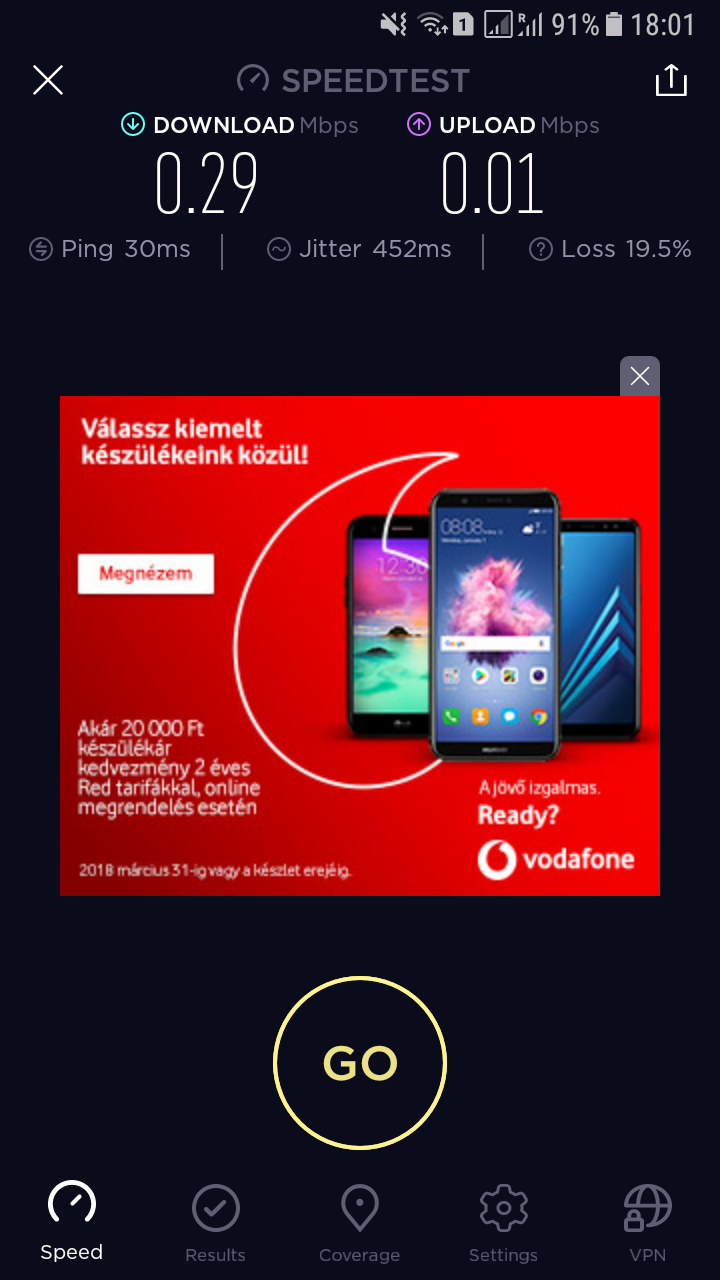Show info about packet Loss

541,249
